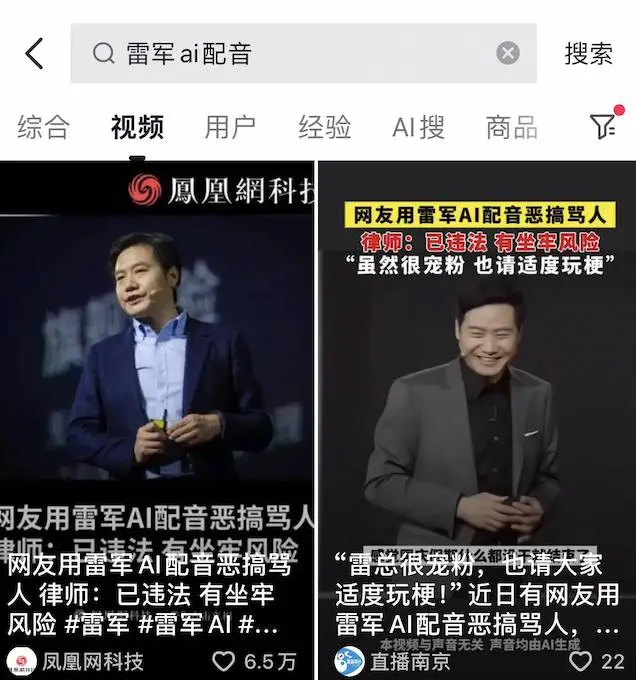Like the 直播南京 video
This screenshot has height=680, width=636.
581,661
